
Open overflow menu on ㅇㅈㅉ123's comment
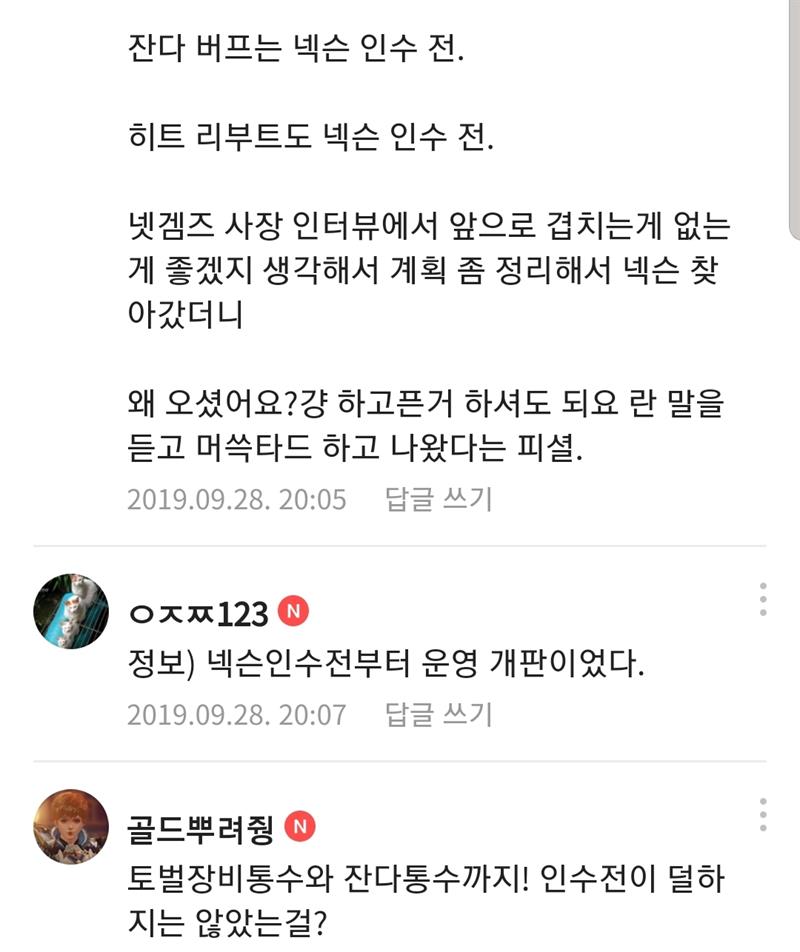762,599
